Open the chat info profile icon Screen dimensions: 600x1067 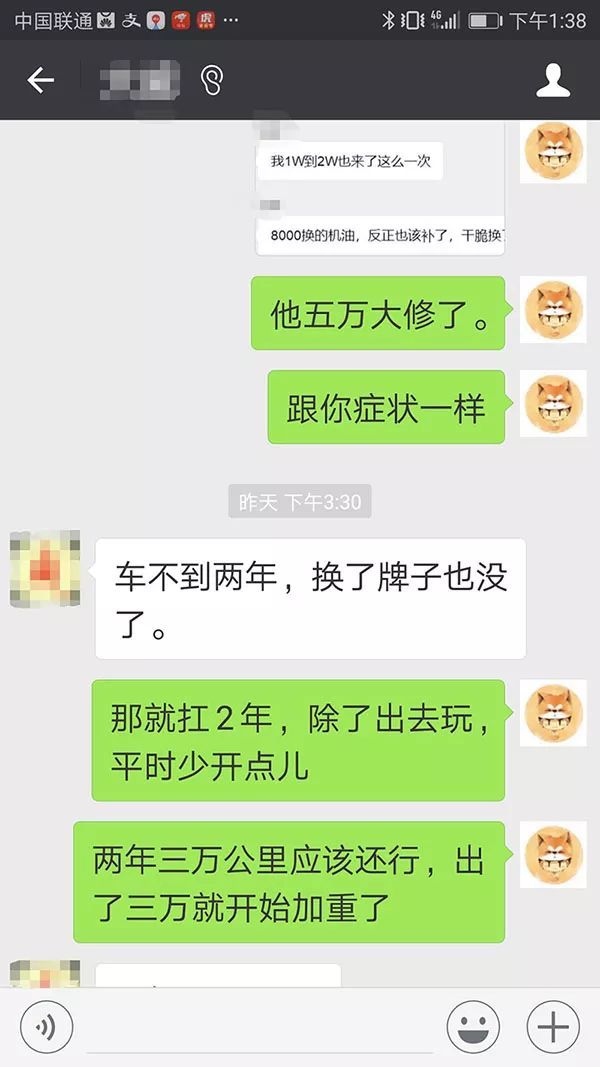[553, 80]
